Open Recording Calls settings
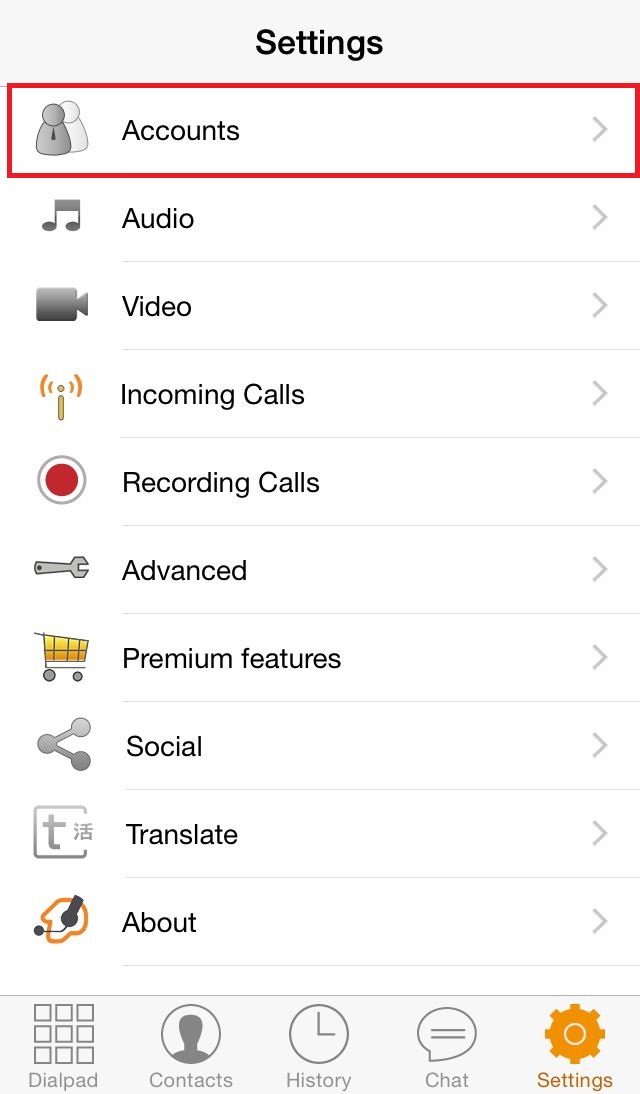Screen dimensions: 640x1094 pos(320,483)
